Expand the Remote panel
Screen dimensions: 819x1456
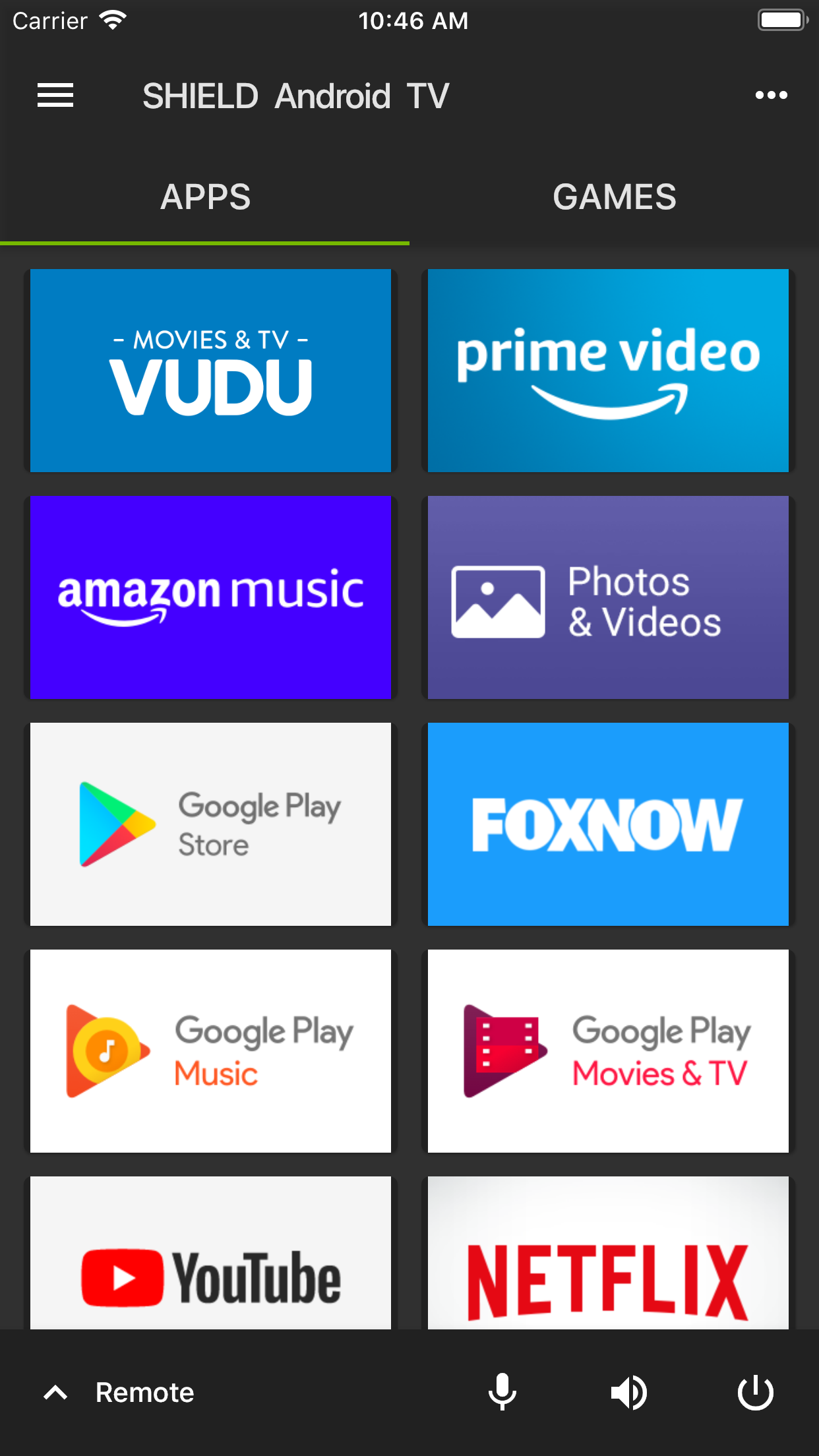(x=144, y=1393)
